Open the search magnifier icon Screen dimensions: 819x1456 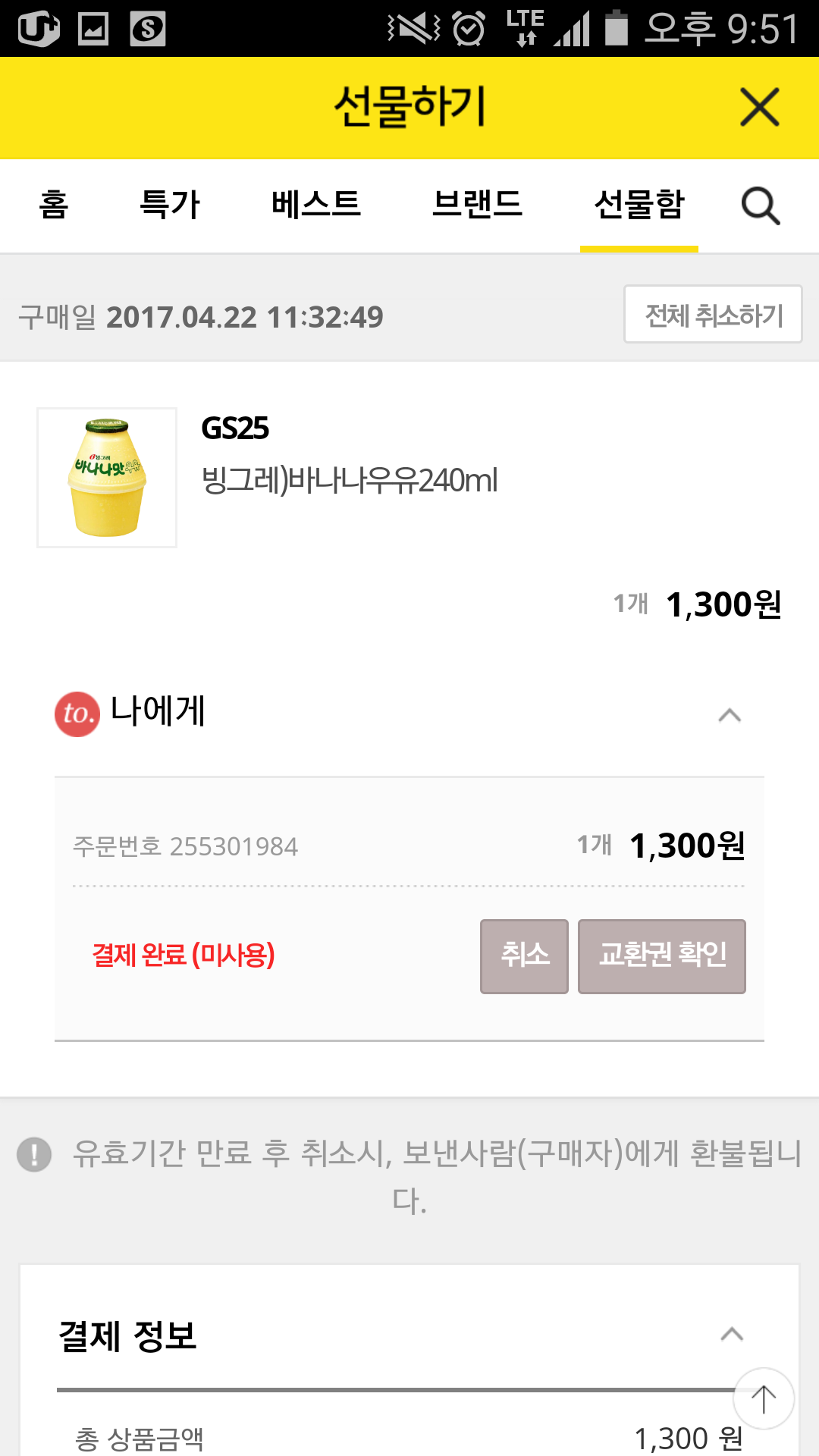click(x=760, y=206)
